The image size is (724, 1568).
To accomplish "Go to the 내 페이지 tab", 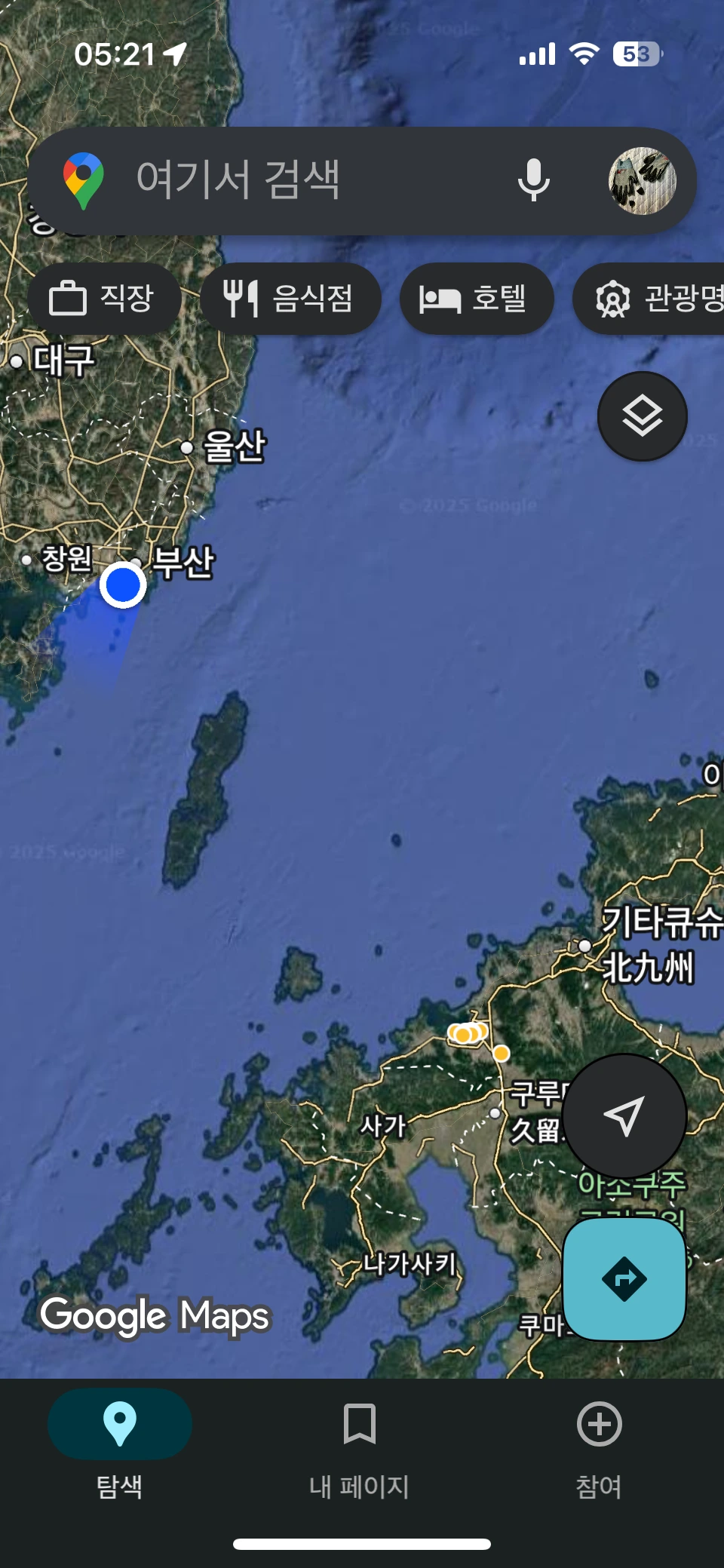I will (x=360, y=1442).
